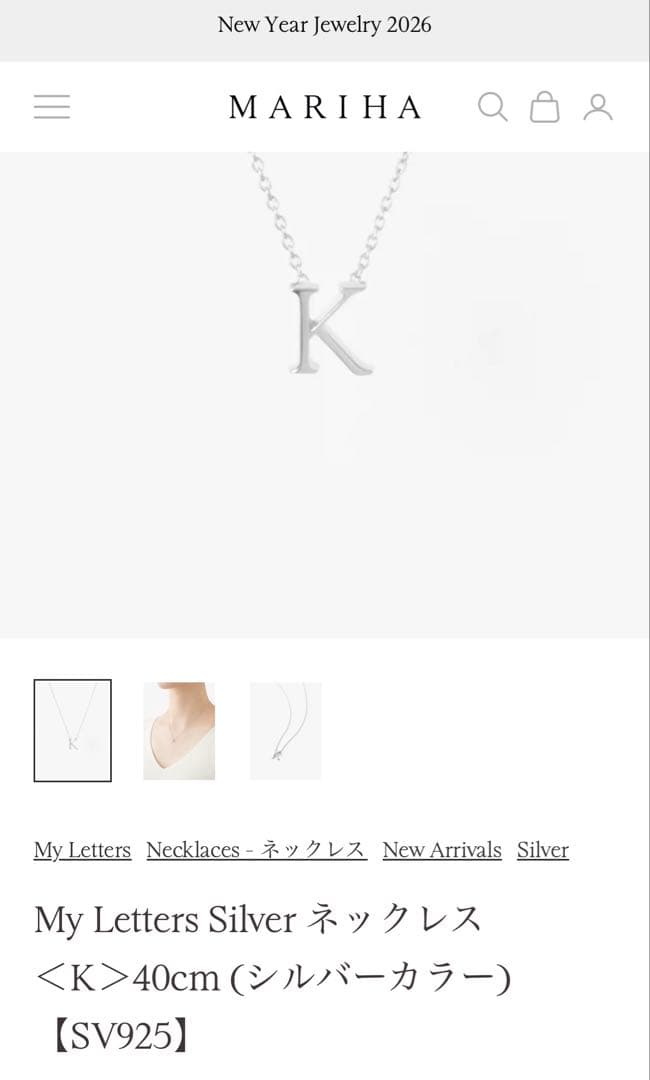650x1080 pixels.
Task: Open the hamburger menu
Action: point(52,107)
